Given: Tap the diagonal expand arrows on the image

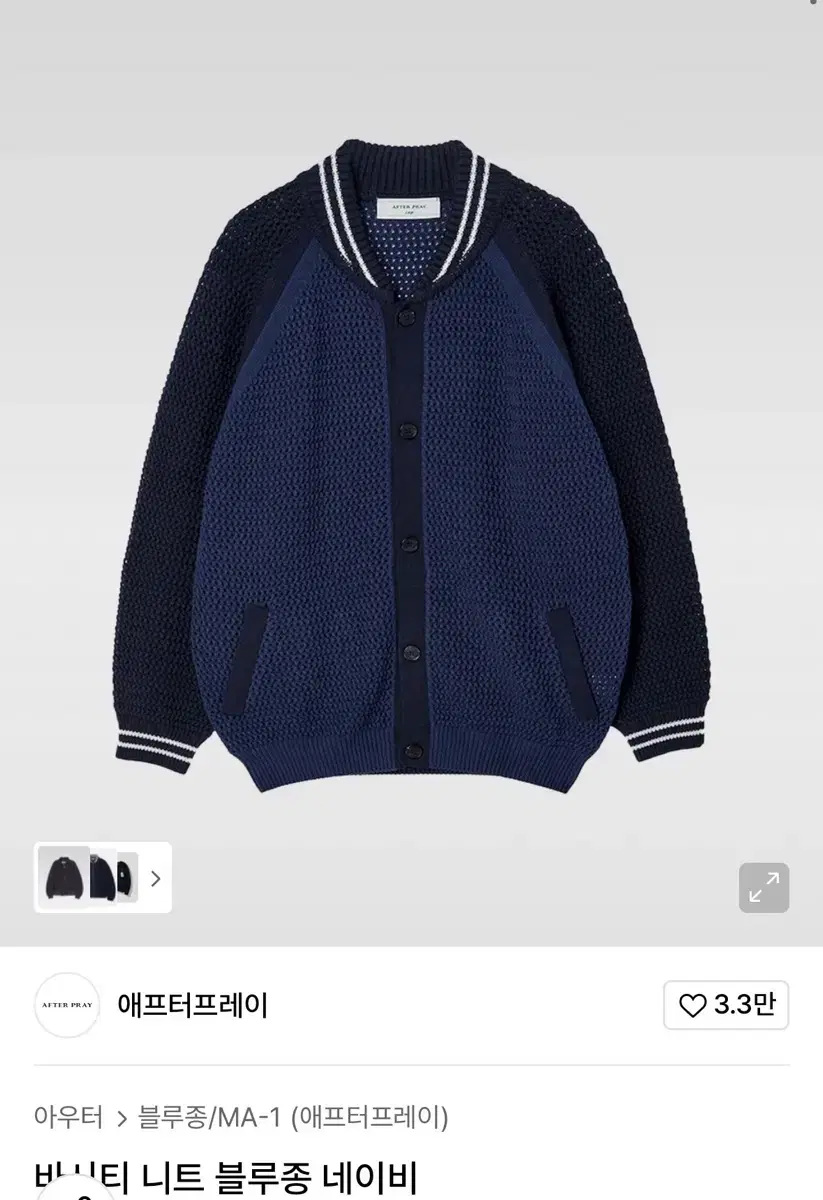Looking at the screenshot, I should 763,886.
